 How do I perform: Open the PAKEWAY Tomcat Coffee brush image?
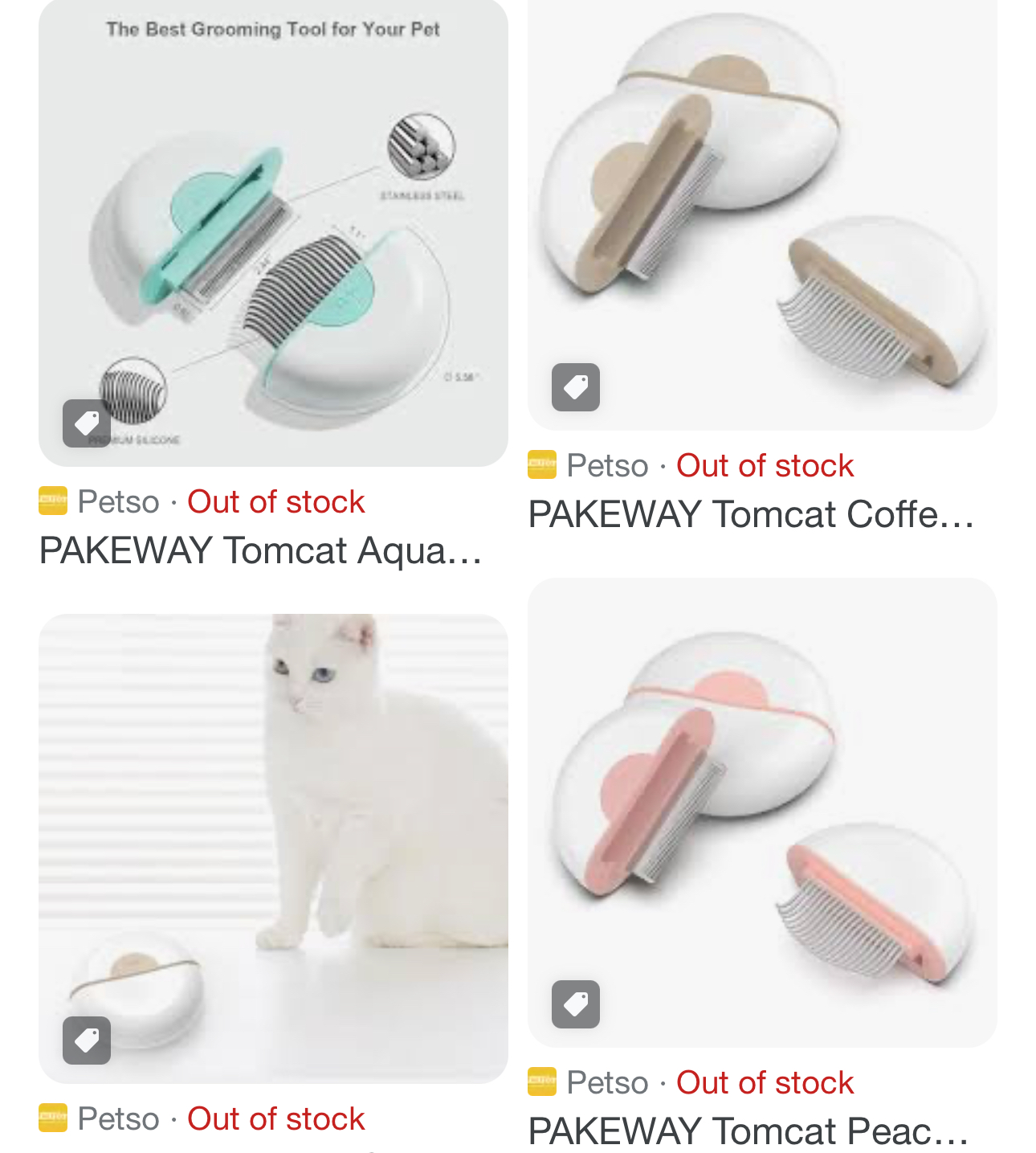pyautogui.click(x=761, y=213)
